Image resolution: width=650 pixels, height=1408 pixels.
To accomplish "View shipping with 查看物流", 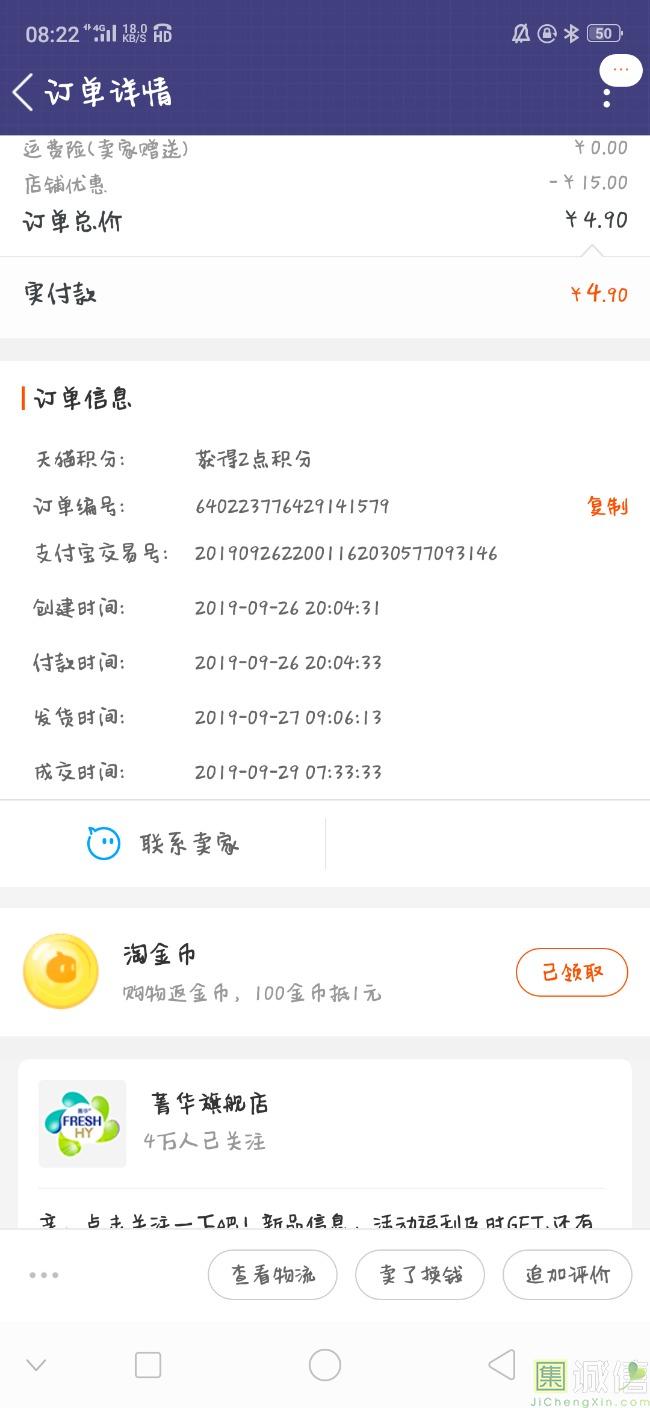I will click(x=272, y=1275).
